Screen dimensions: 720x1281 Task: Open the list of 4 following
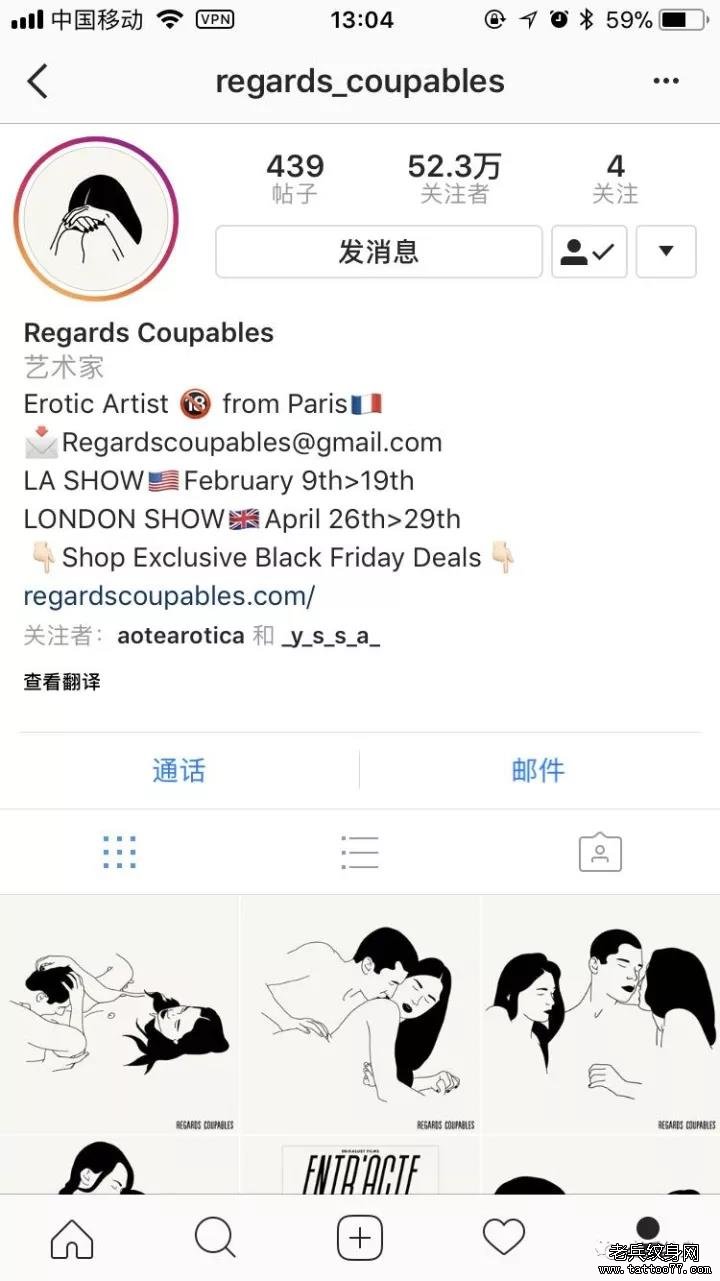pyautogui.click(x=615, y=178)
